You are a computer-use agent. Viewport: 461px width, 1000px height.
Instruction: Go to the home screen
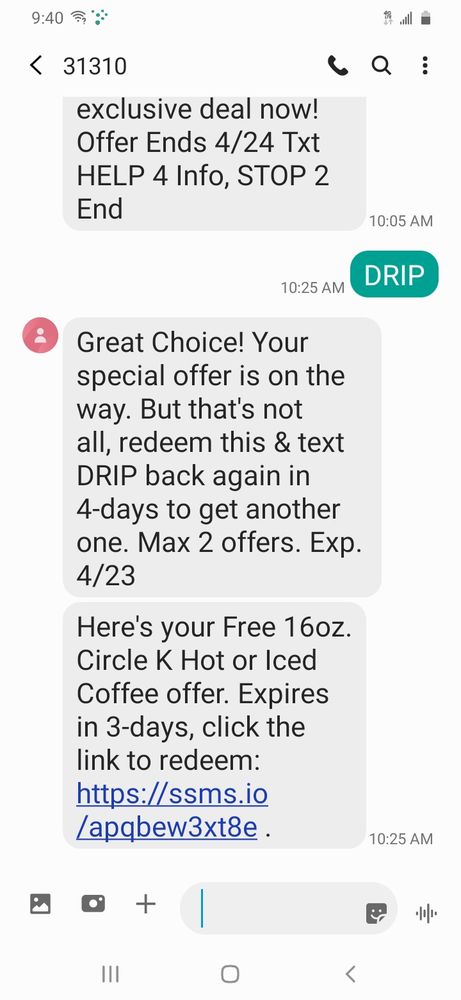coord(230,974)
